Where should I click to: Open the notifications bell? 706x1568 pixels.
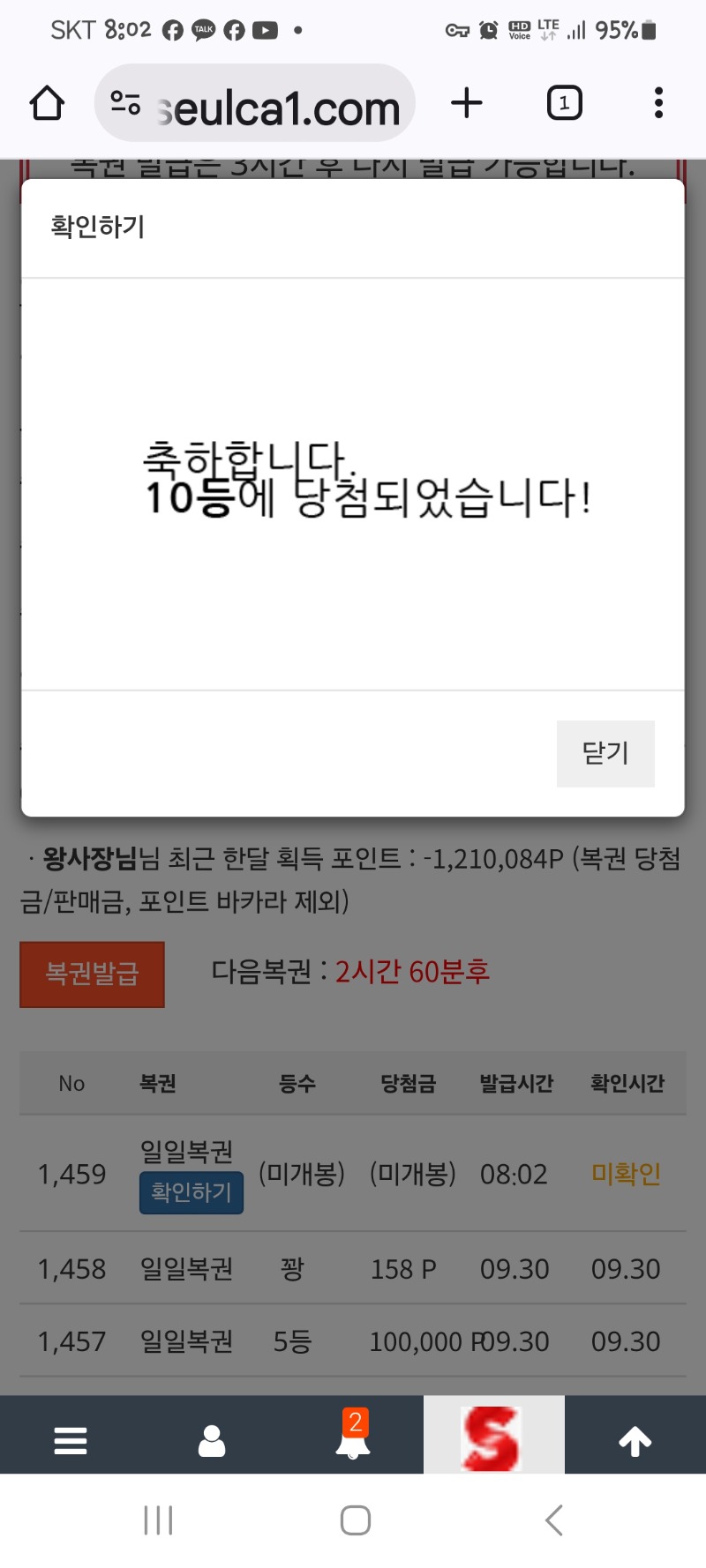(353, 1441)
